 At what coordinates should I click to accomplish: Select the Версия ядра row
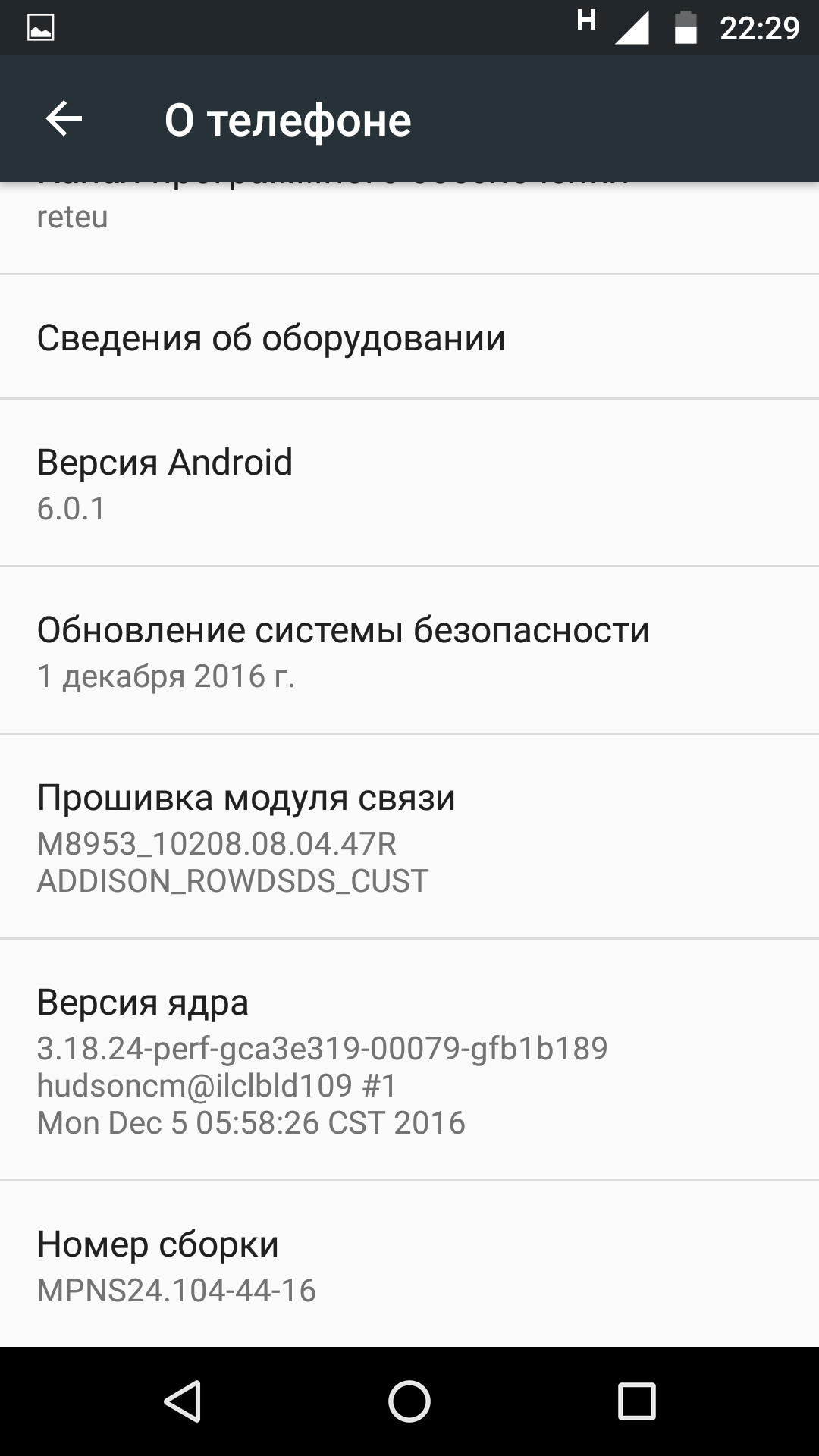(x=409, y=1060)
